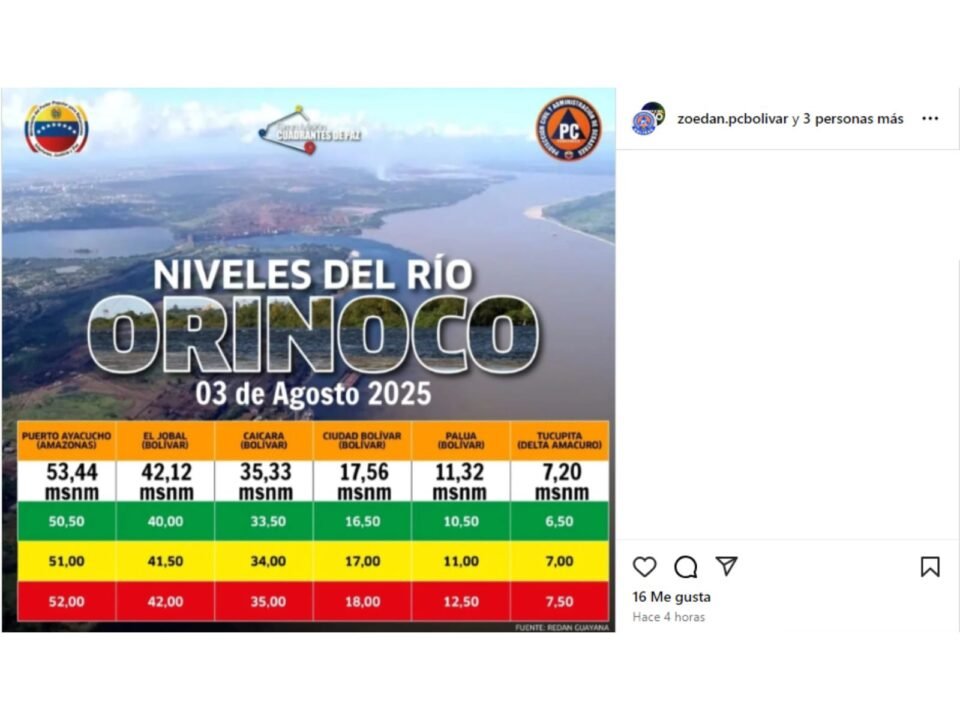Open the three-dot overflow menu

pos(930,118)
